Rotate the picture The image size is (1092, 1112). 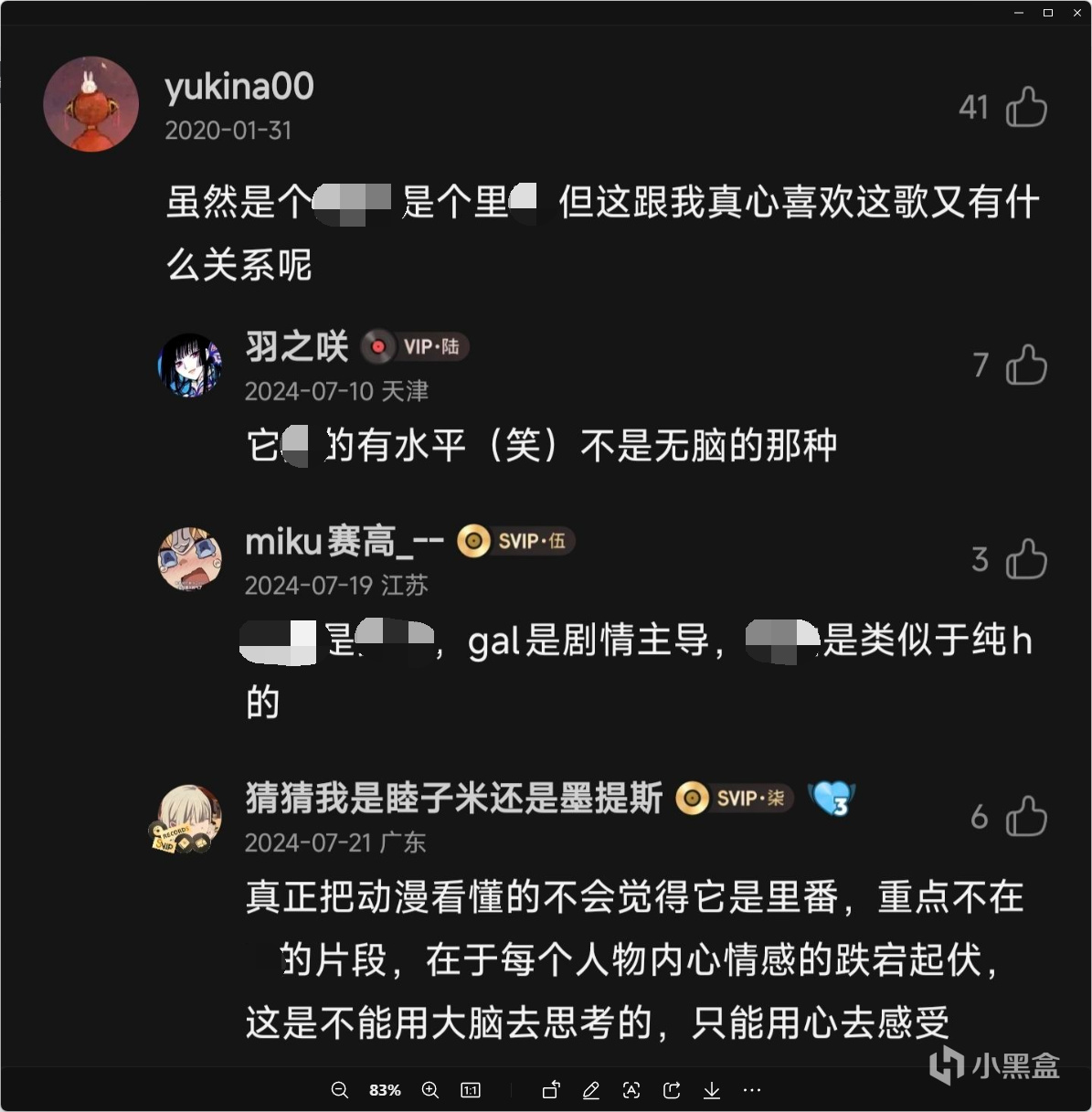[x=551, y=1090]
